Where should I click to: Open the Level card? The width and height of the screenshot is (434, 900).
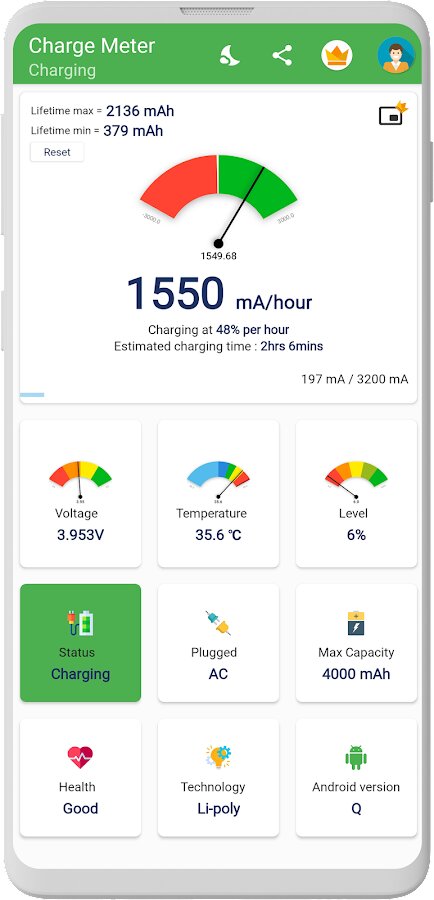[356, 494]
